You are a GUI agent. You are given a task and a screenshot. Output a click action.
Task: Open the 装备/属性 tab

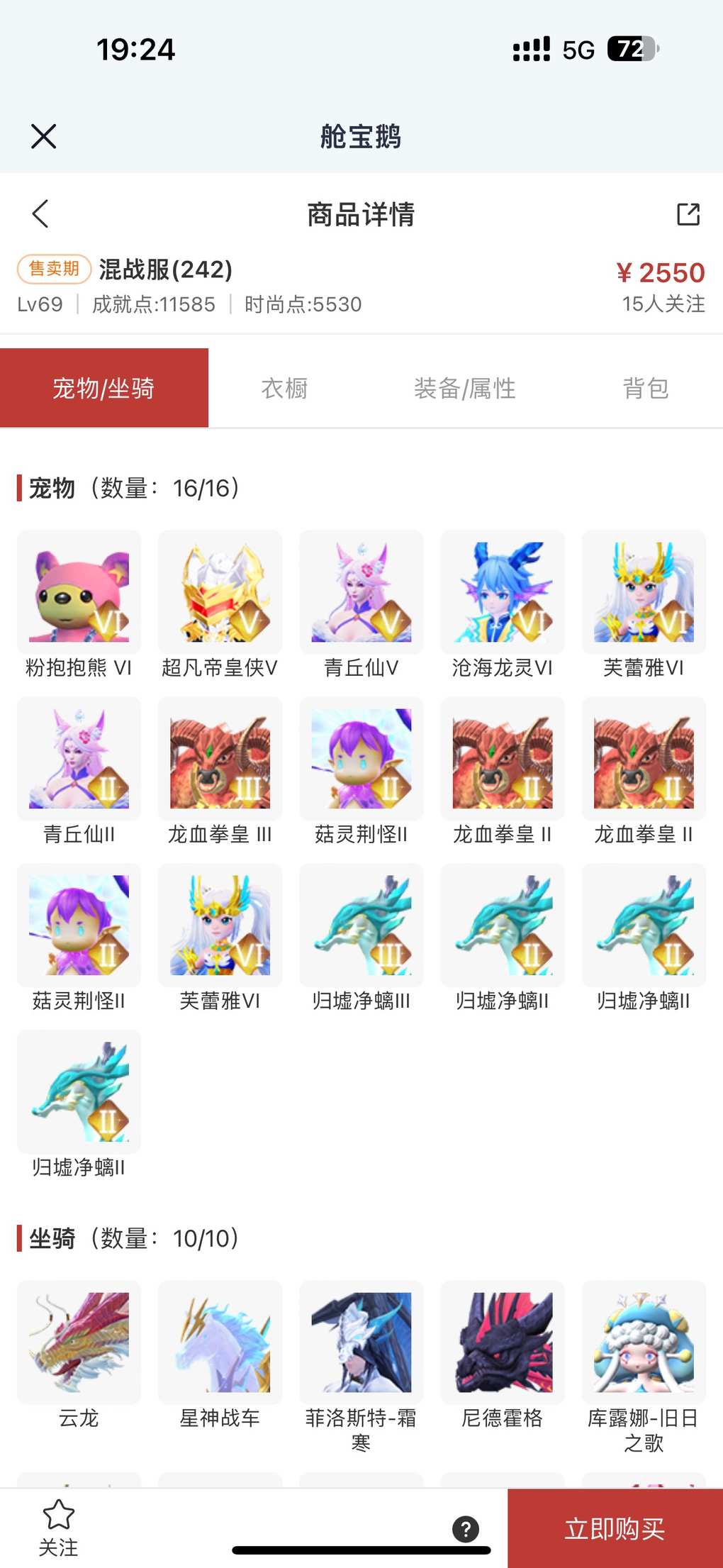point(464,388)
